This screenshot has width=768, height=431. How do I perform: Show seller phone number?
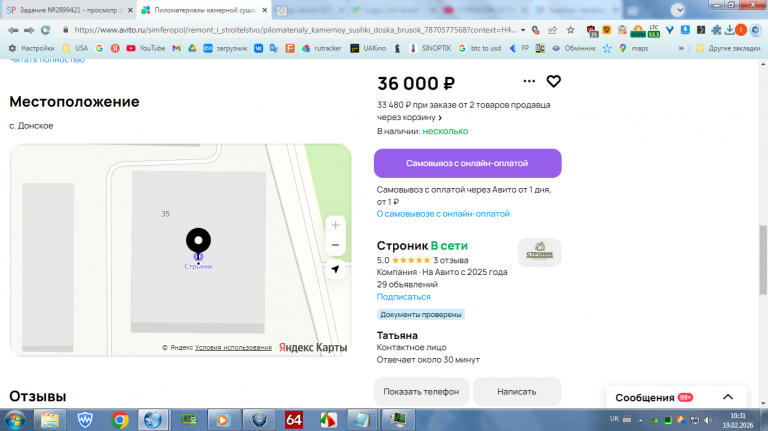[420, 392]
